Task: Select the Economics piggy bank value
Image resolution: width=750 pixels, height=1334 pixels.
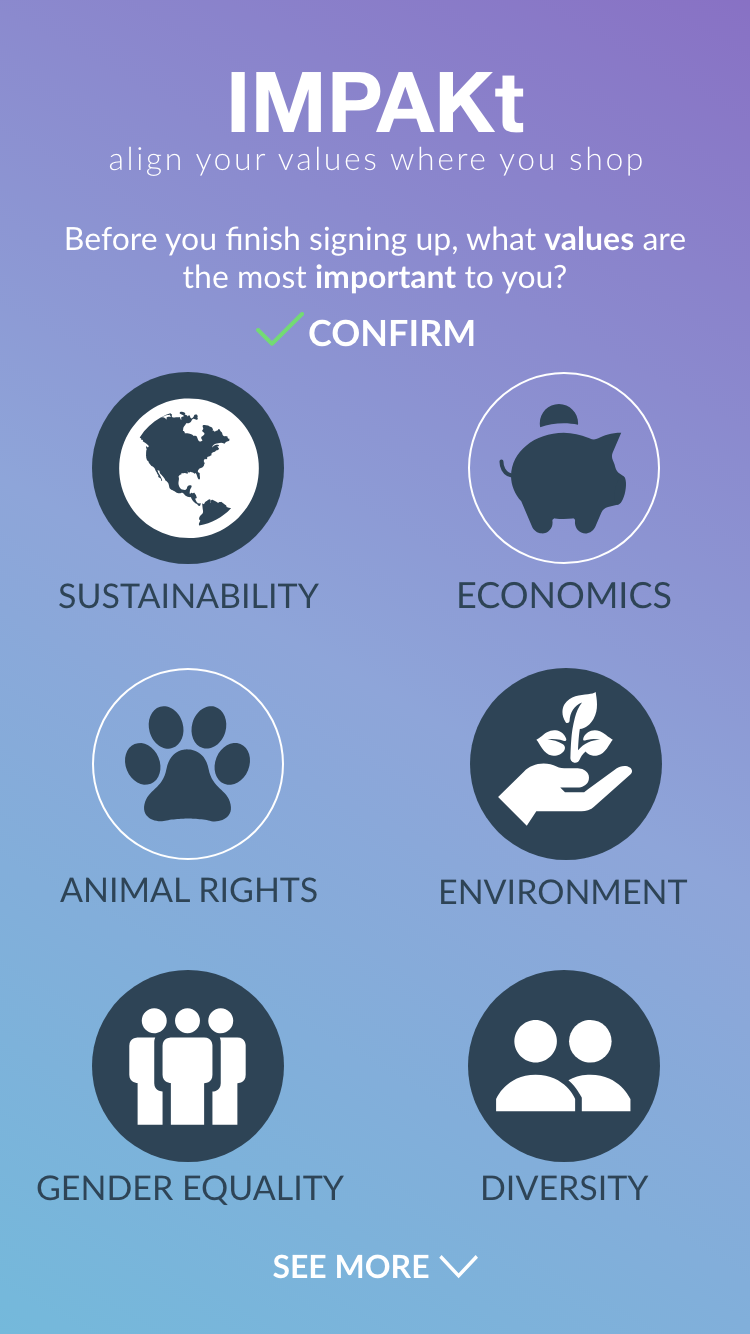Action: 564,468
